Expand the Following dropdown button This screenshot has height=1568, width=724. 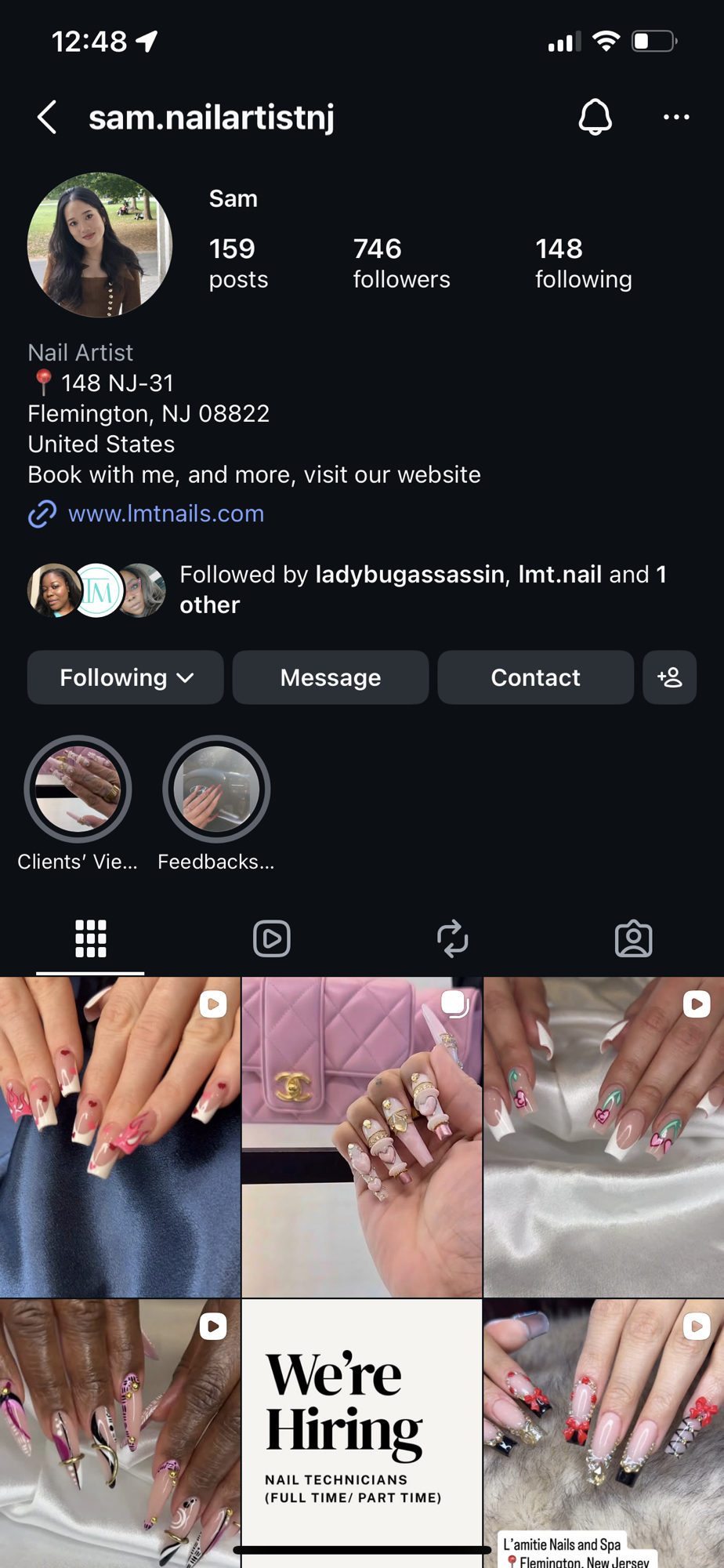pyautogui.click(x=125, y=677)
